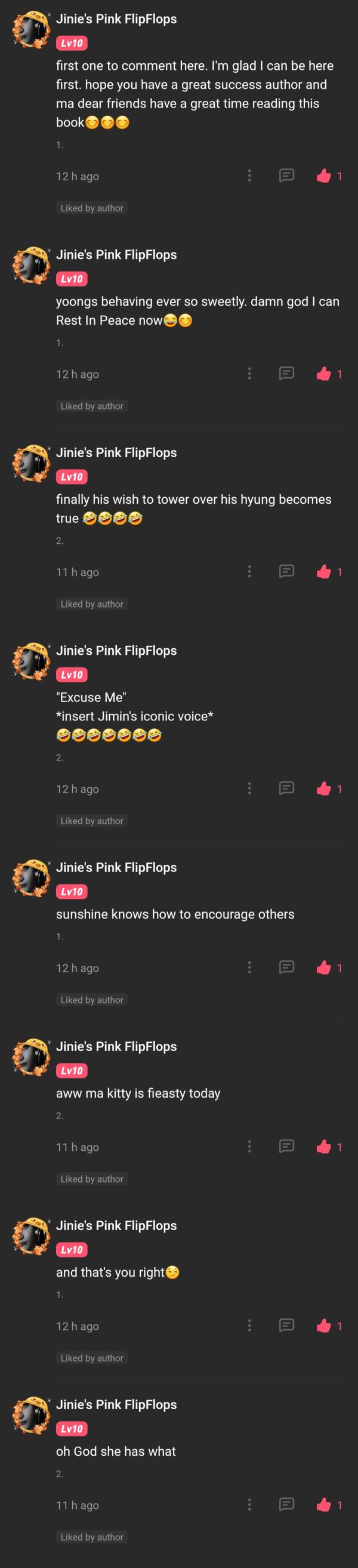This screenshot has height=1568, width=358.
Task: Open overflow menu on 'aww ma kitty' comment
Action: point(249,1146)
